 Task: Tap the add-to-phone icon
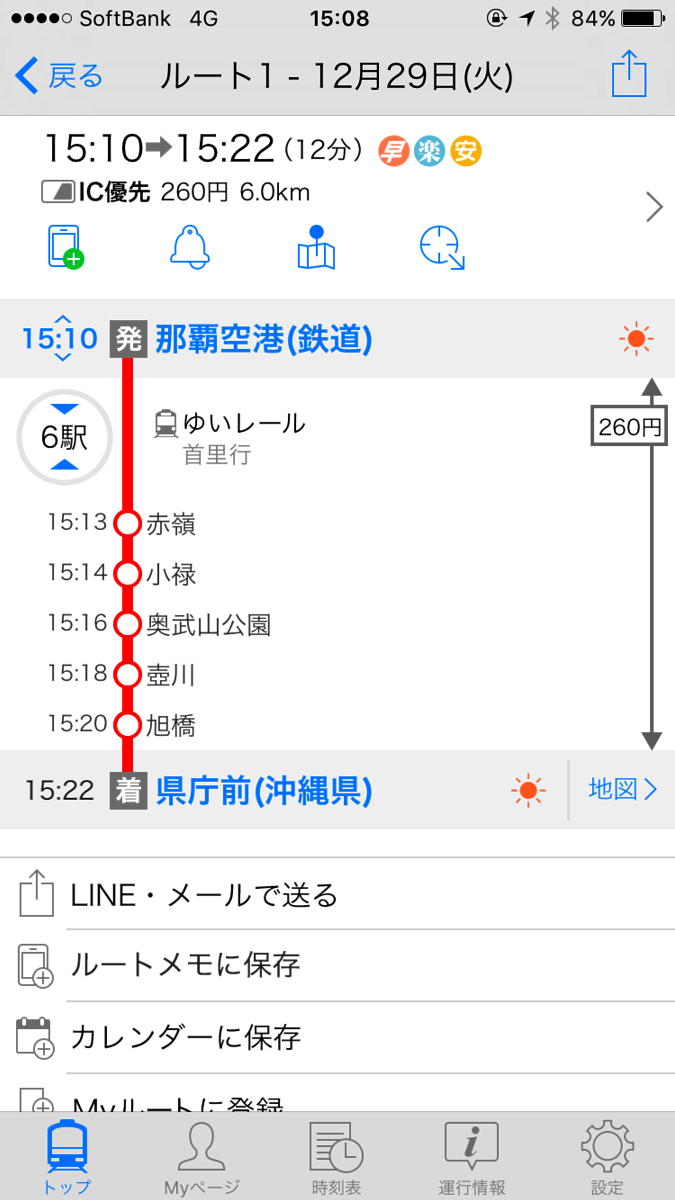[65, 247]
